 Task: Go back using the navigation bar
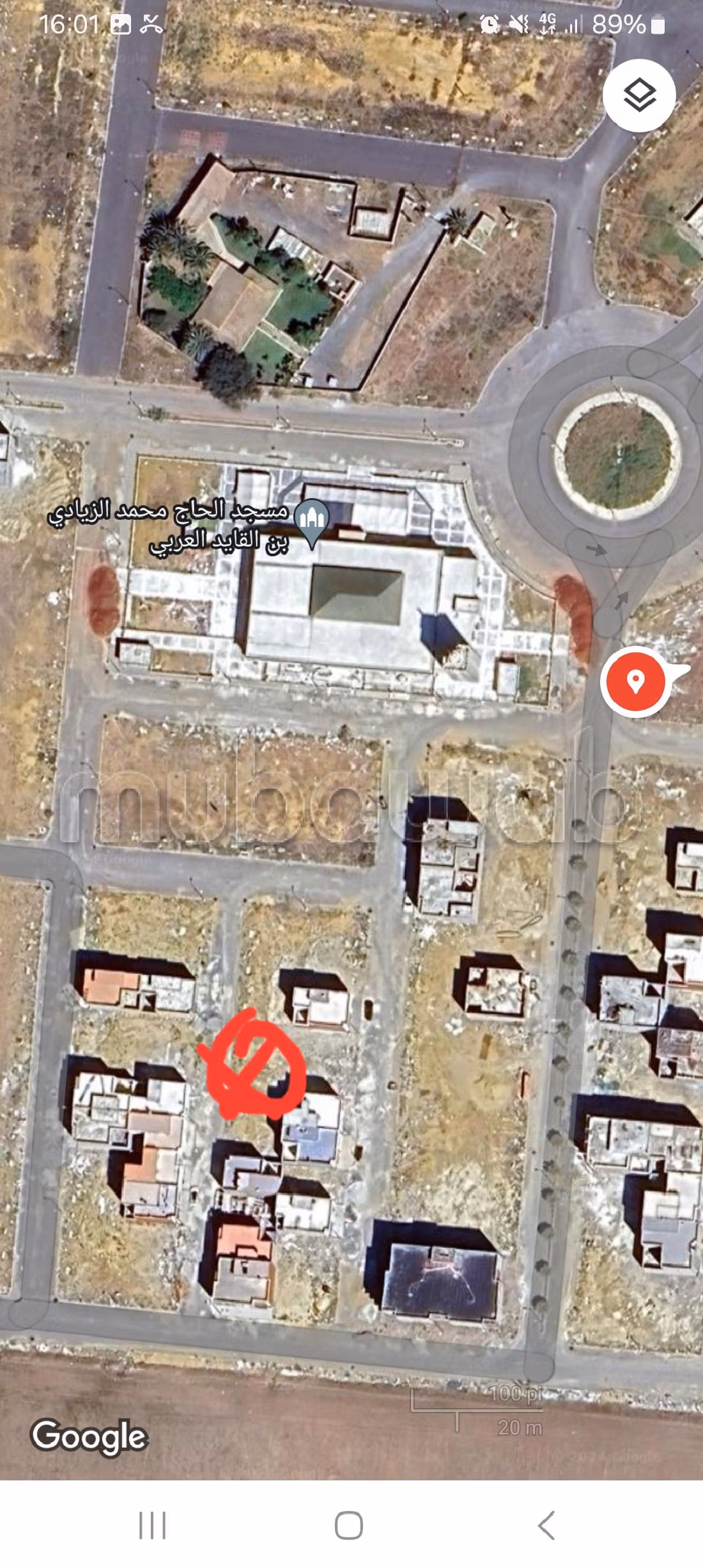click(x=546, y=1525)
